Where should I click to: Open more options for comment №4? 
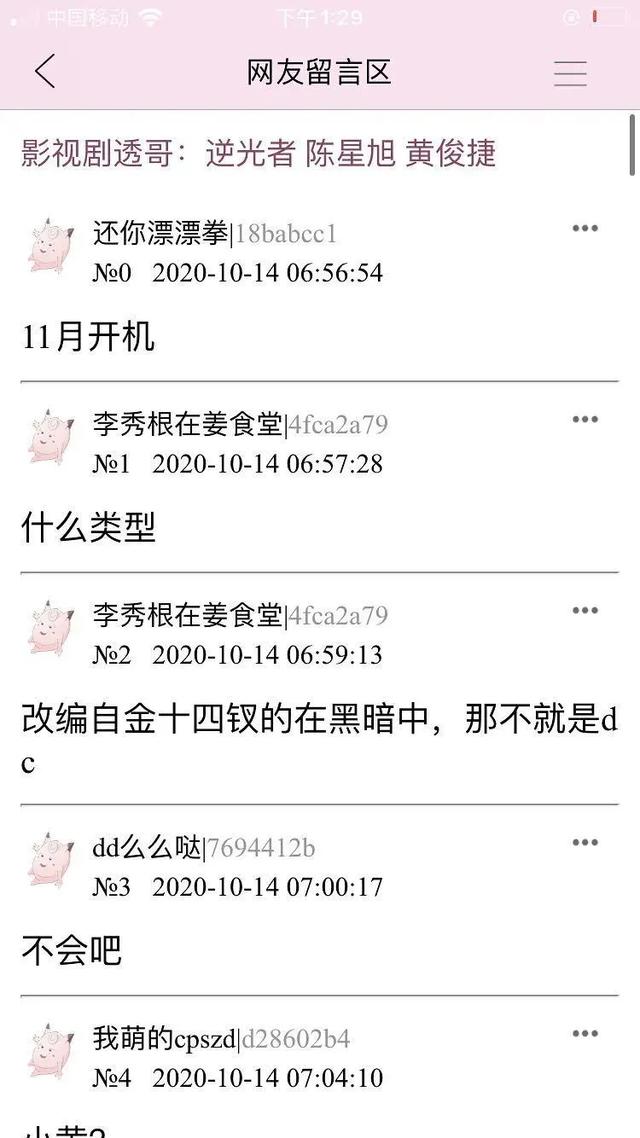pos(585,1034)
